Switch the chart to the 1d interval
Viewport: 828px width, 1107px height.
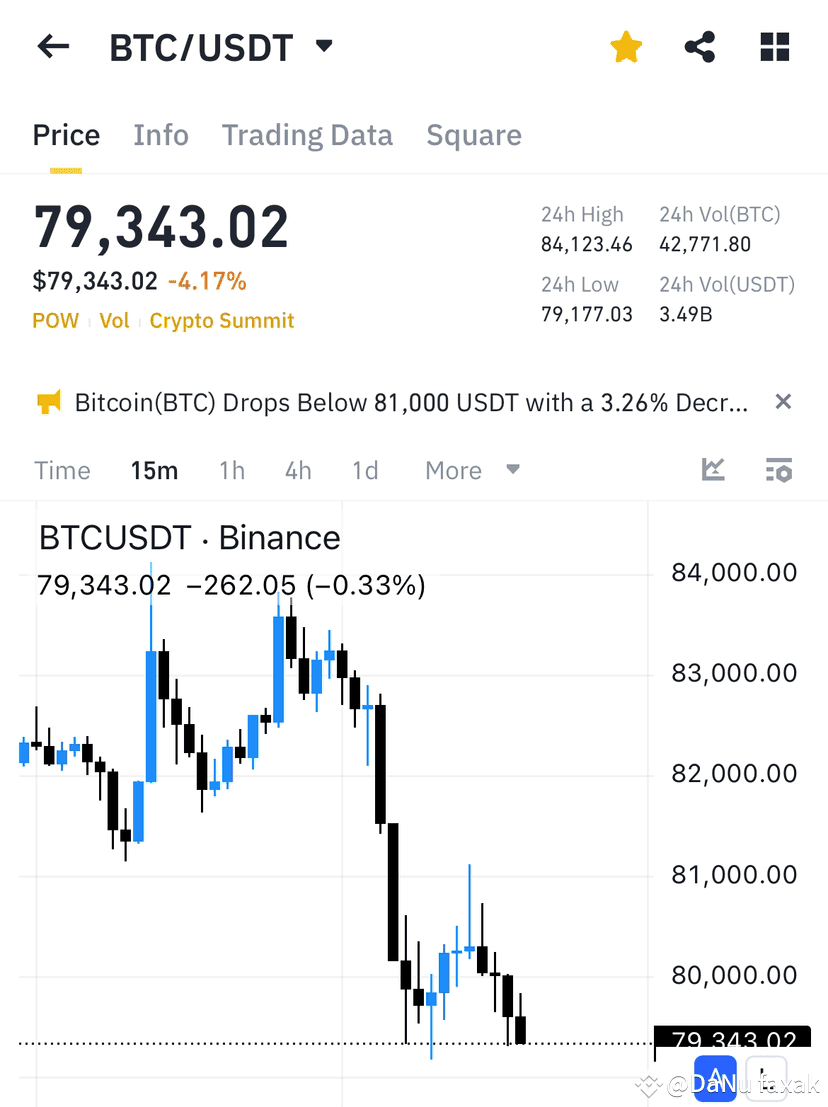(365, 470)
